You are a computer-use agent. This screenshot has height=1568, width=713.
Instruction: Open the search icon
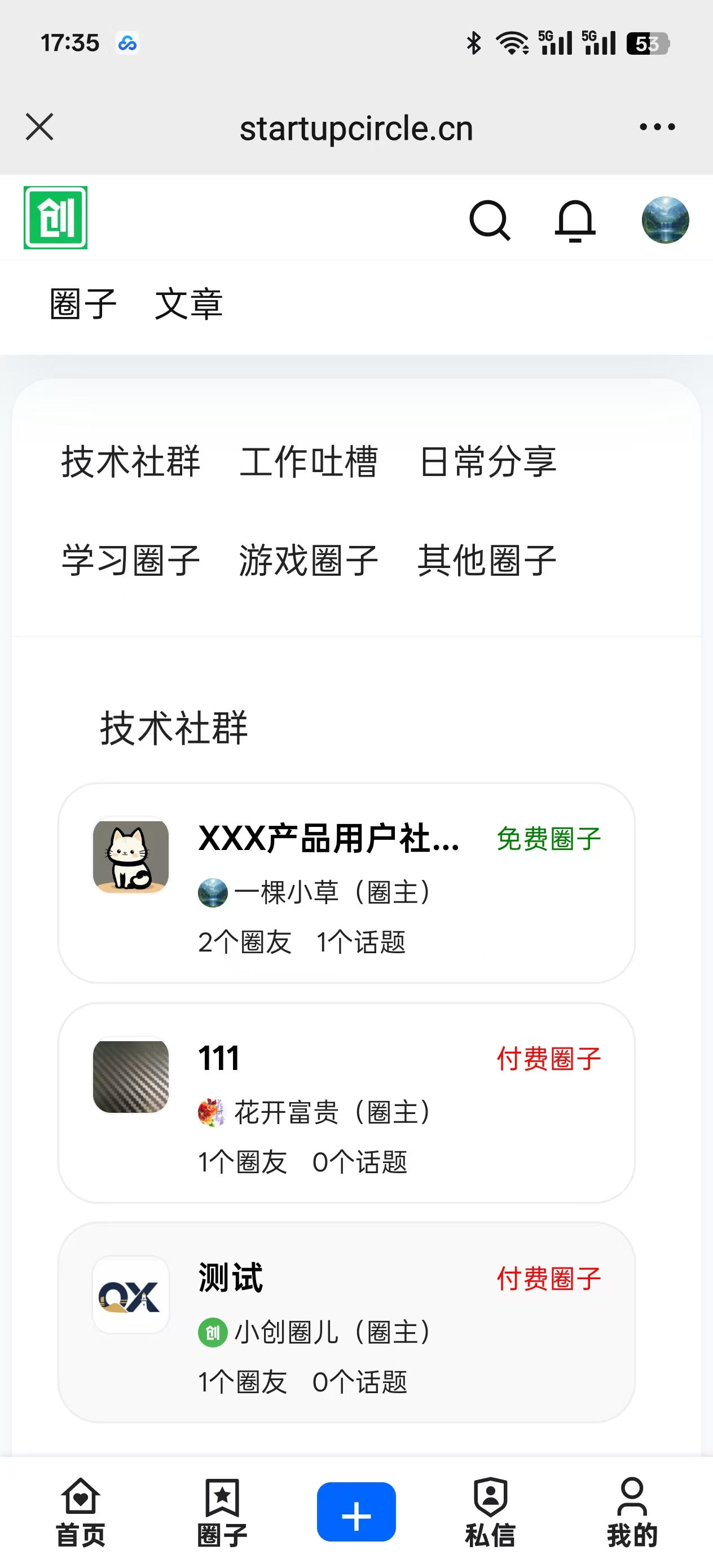(491, 221)
